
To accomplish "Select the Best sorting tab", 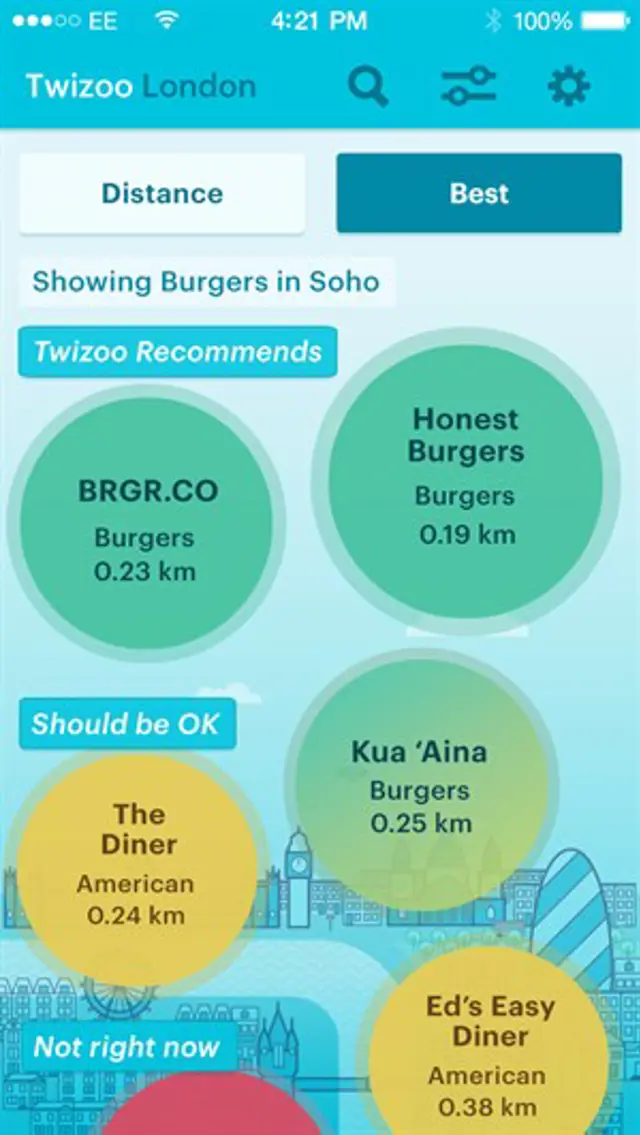I will click(479, 193).
